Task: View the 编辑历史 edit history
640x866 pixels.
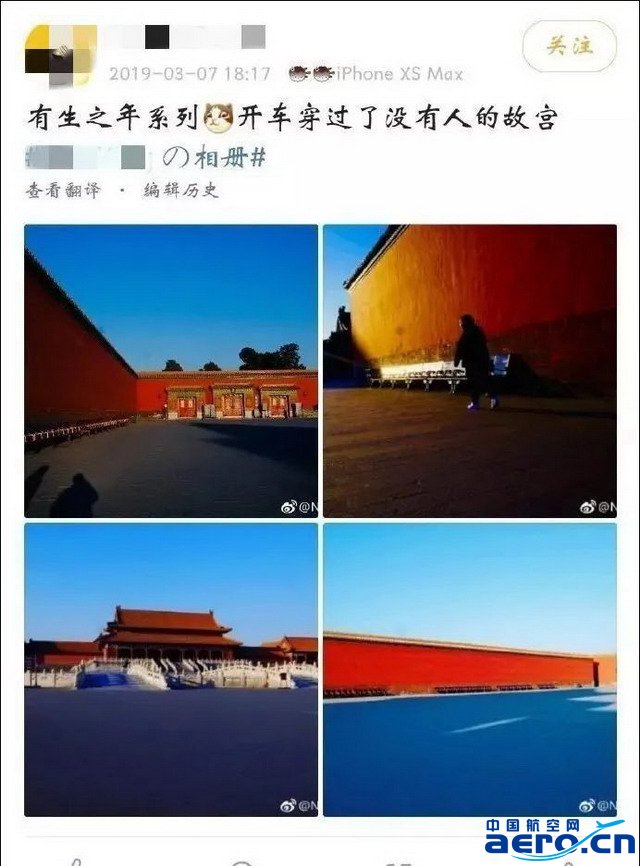Action: (x=181, y=190)
